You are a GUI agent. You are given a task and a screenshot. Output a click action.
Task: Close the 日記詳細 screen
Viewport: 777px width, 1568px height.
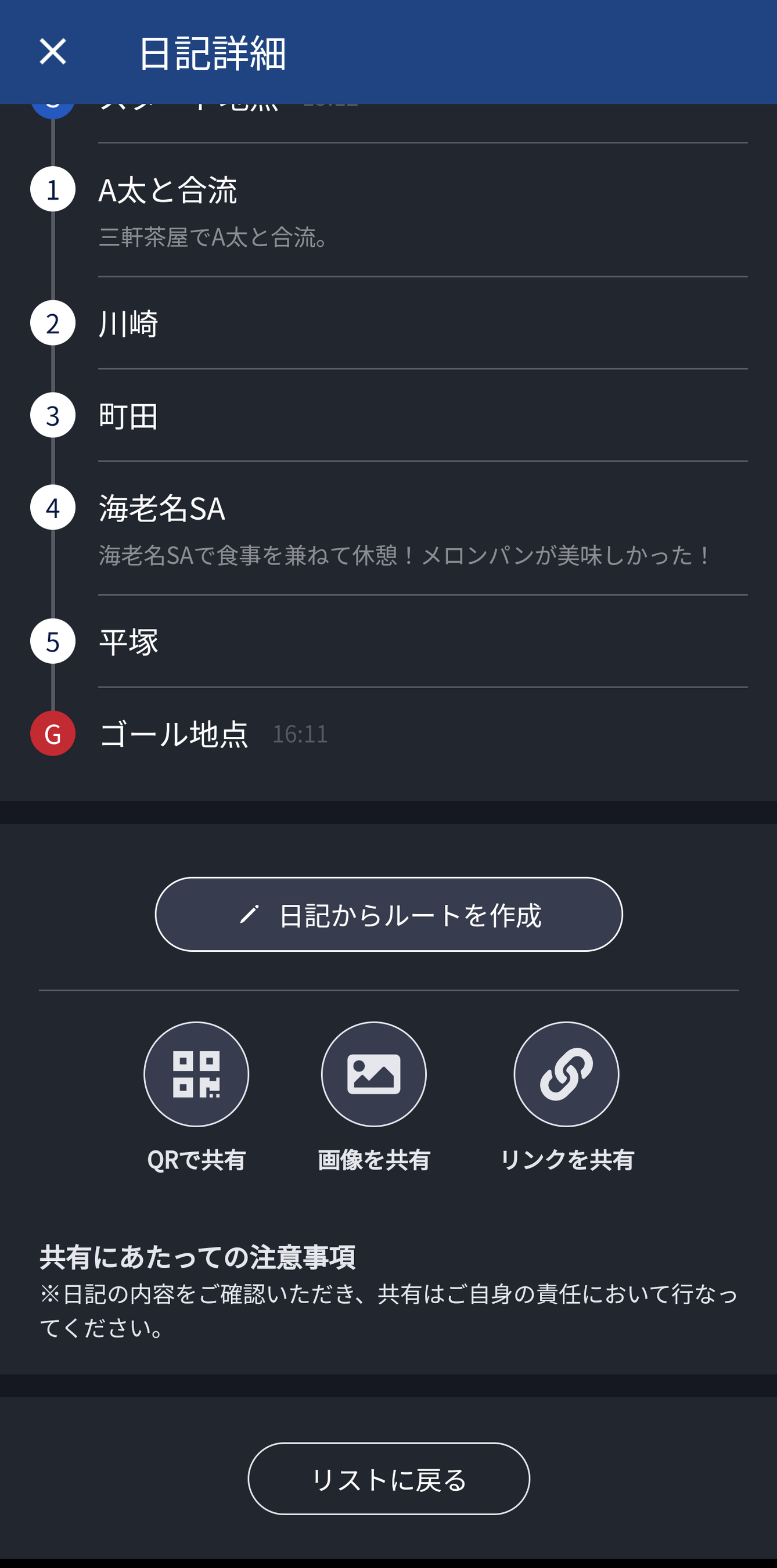click(x=53, y=52)
